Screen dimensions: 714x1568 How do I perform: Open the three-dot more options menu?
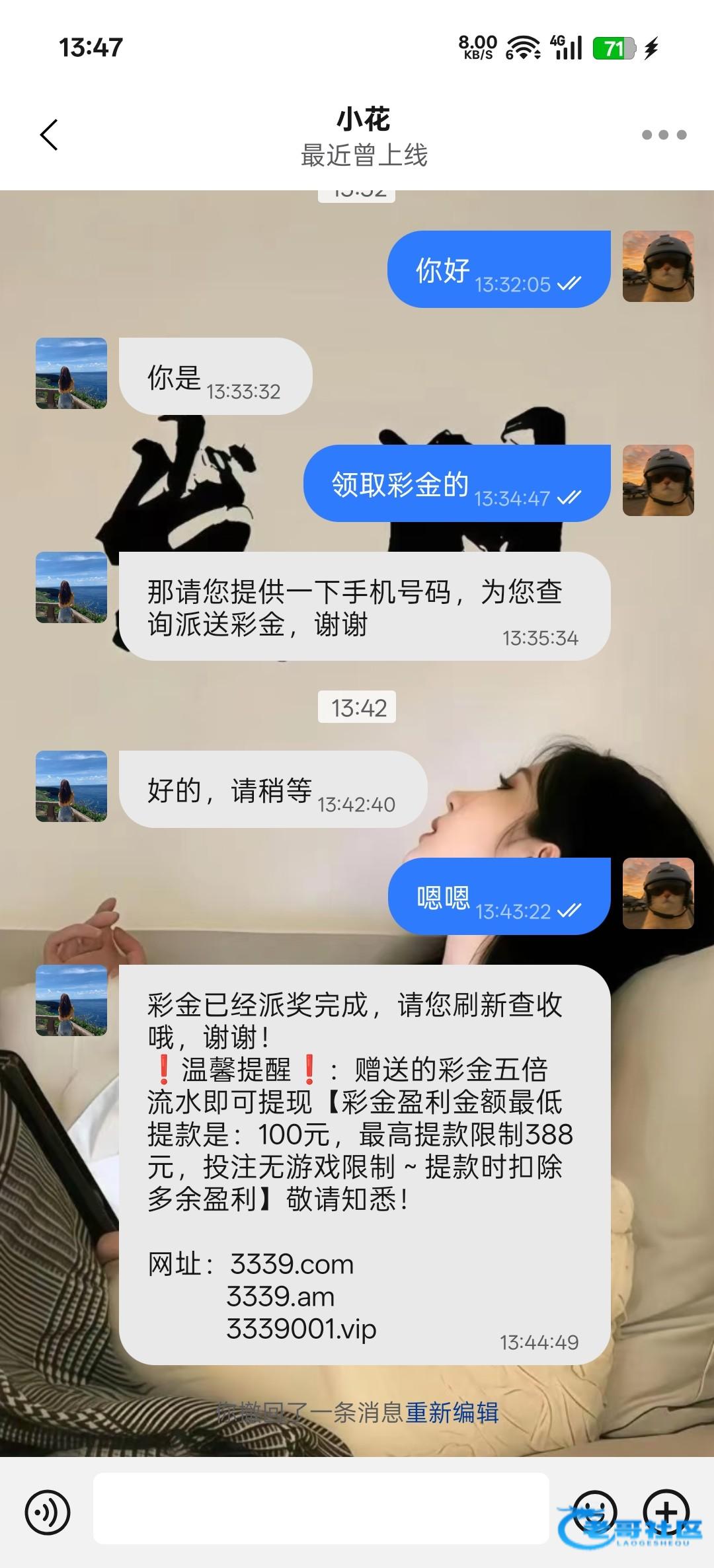pos(664,135)
